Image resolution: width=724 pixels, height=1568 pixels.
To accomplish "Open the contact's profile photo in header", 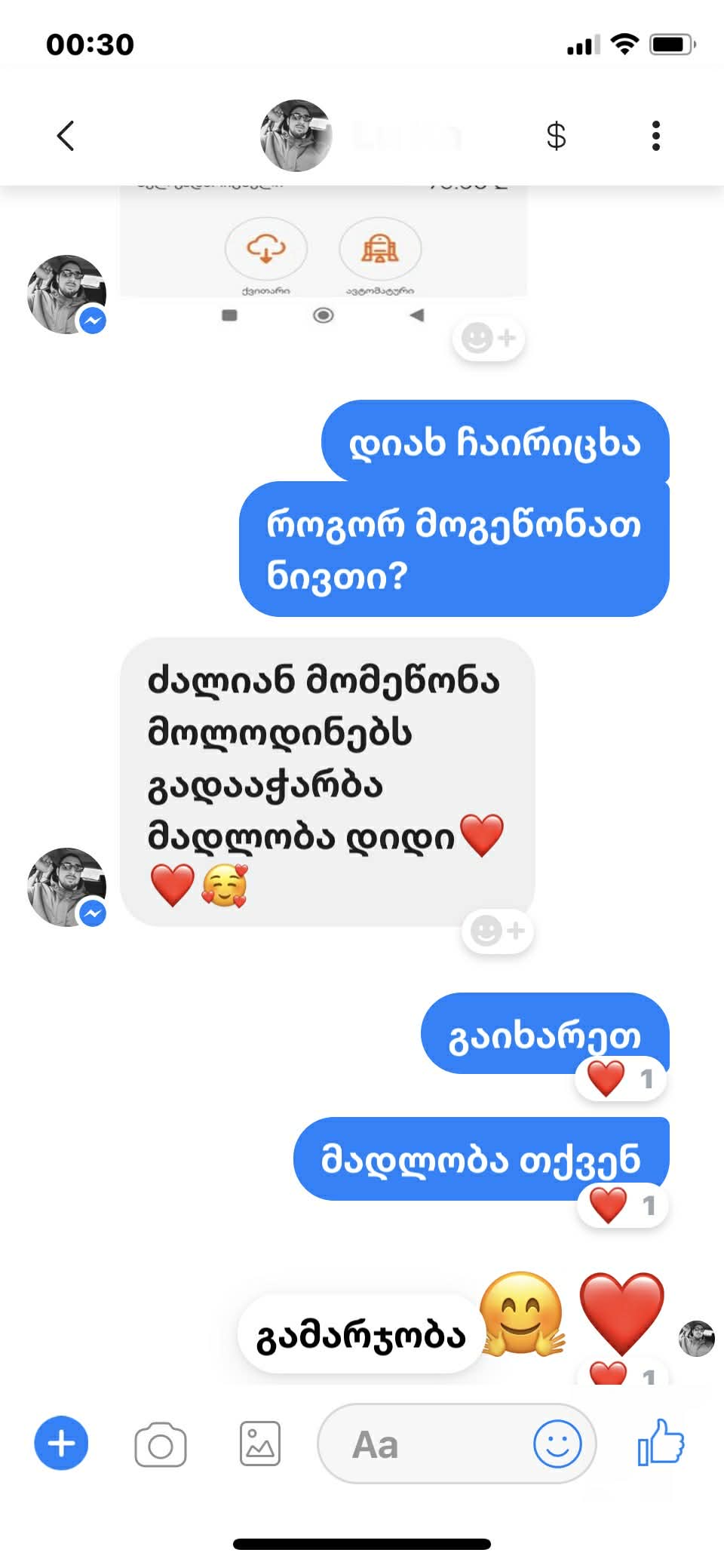I will click(296, 136).
